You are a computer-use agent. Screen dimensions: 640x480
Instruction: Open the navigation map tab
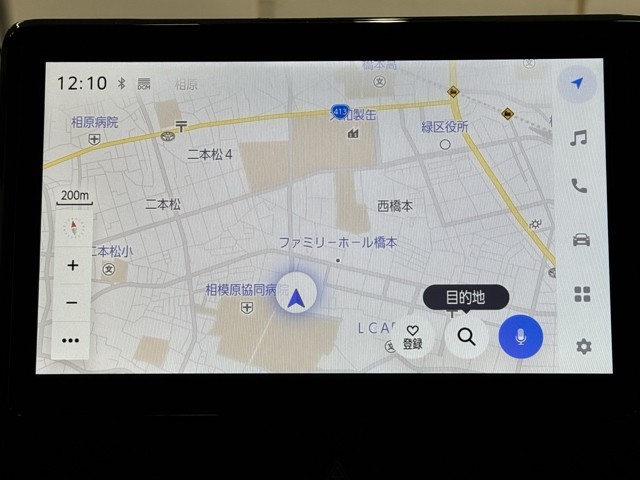pyautogui.click(x=578, y=84)
